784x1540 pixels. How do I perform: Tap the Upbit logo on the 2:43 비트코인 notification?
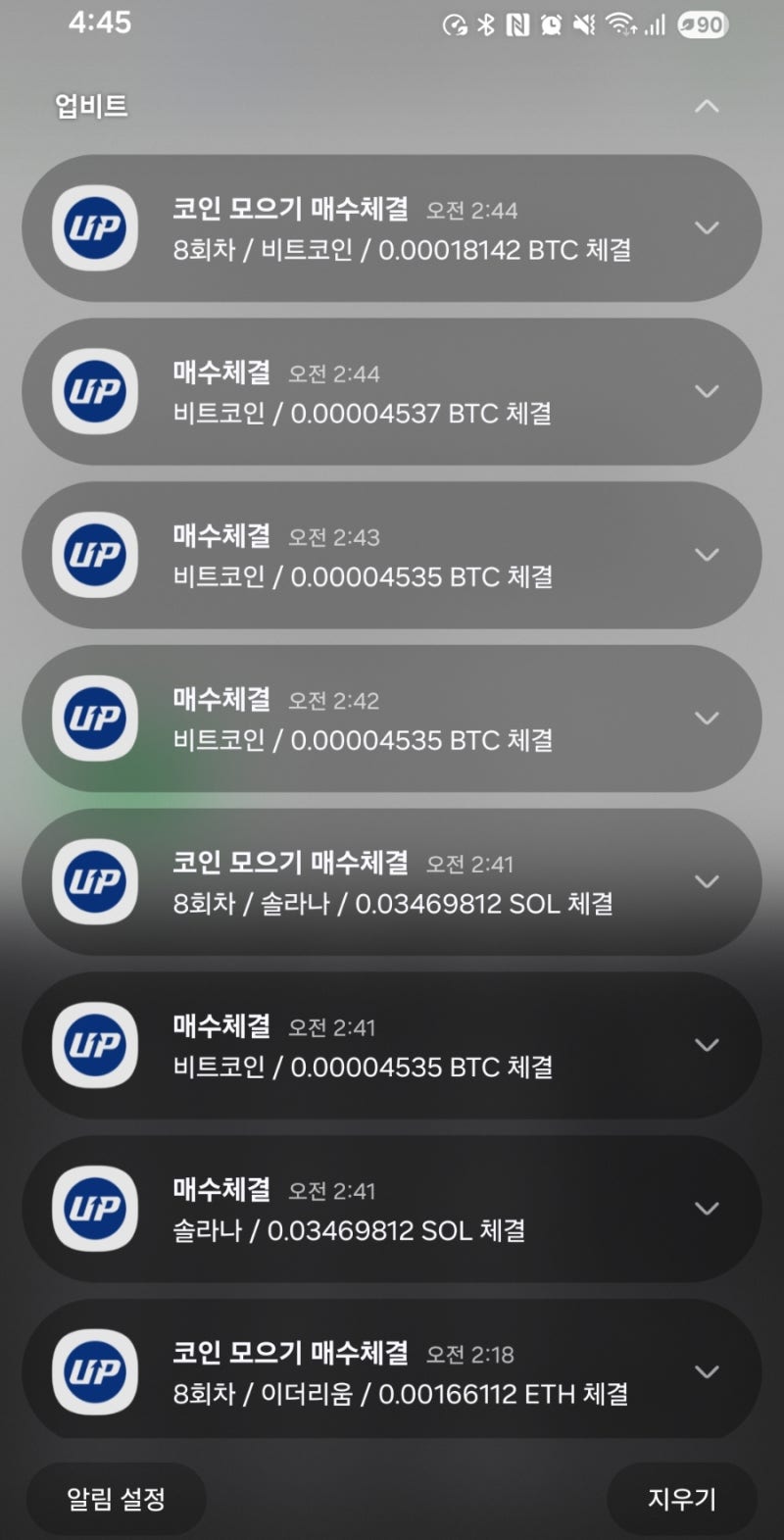coord(94,554)
